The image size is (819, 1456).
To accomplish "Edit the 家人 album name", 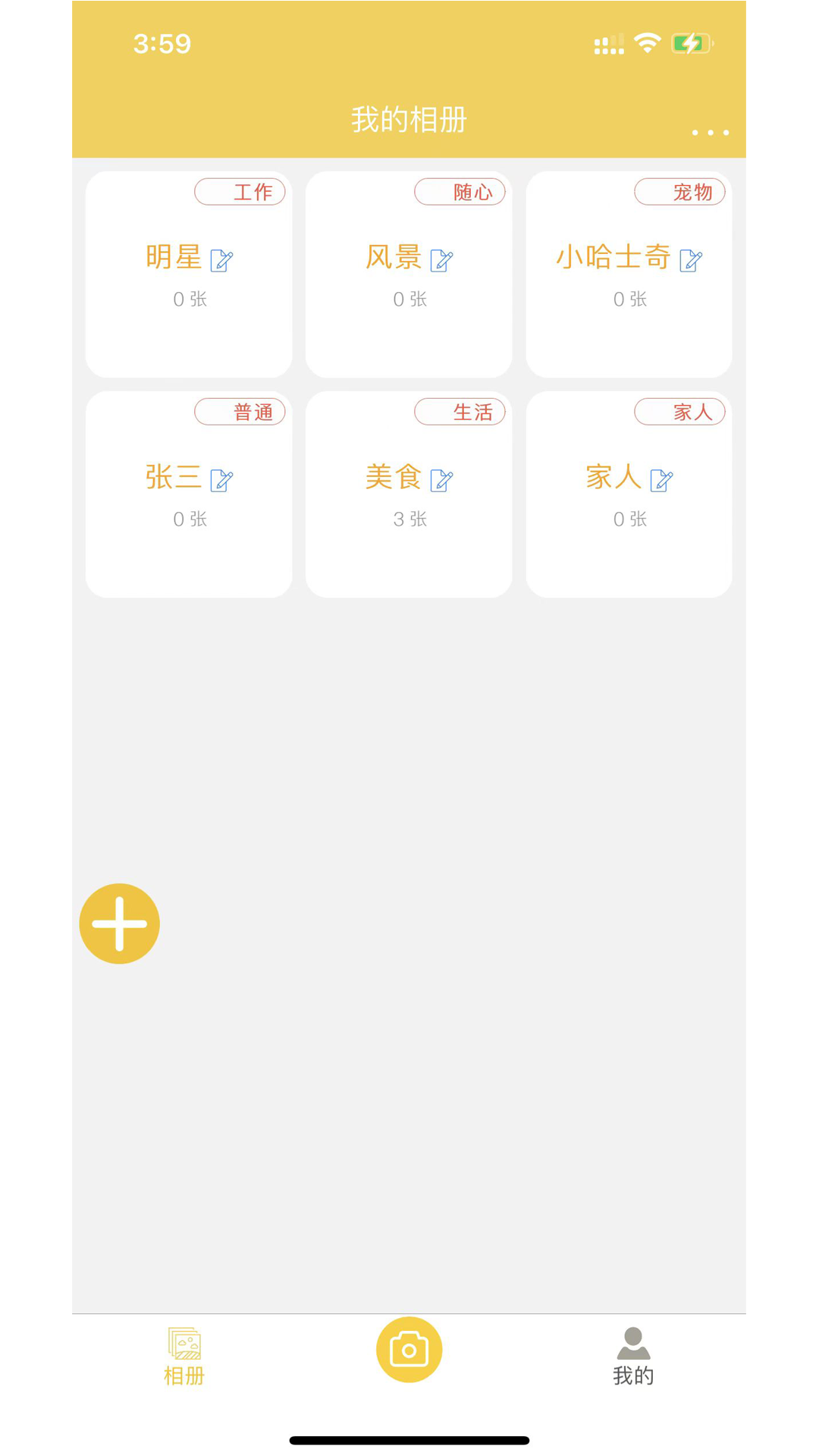I will (x=663, y=481).
